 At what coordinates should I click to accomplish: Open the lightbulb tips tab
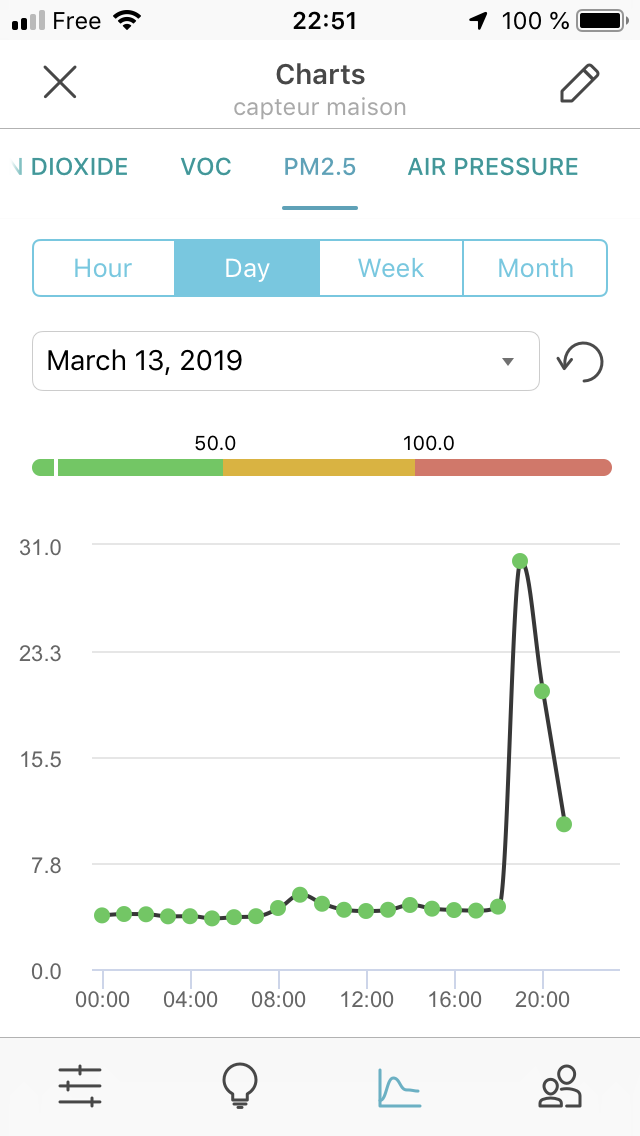(240, 1085)
